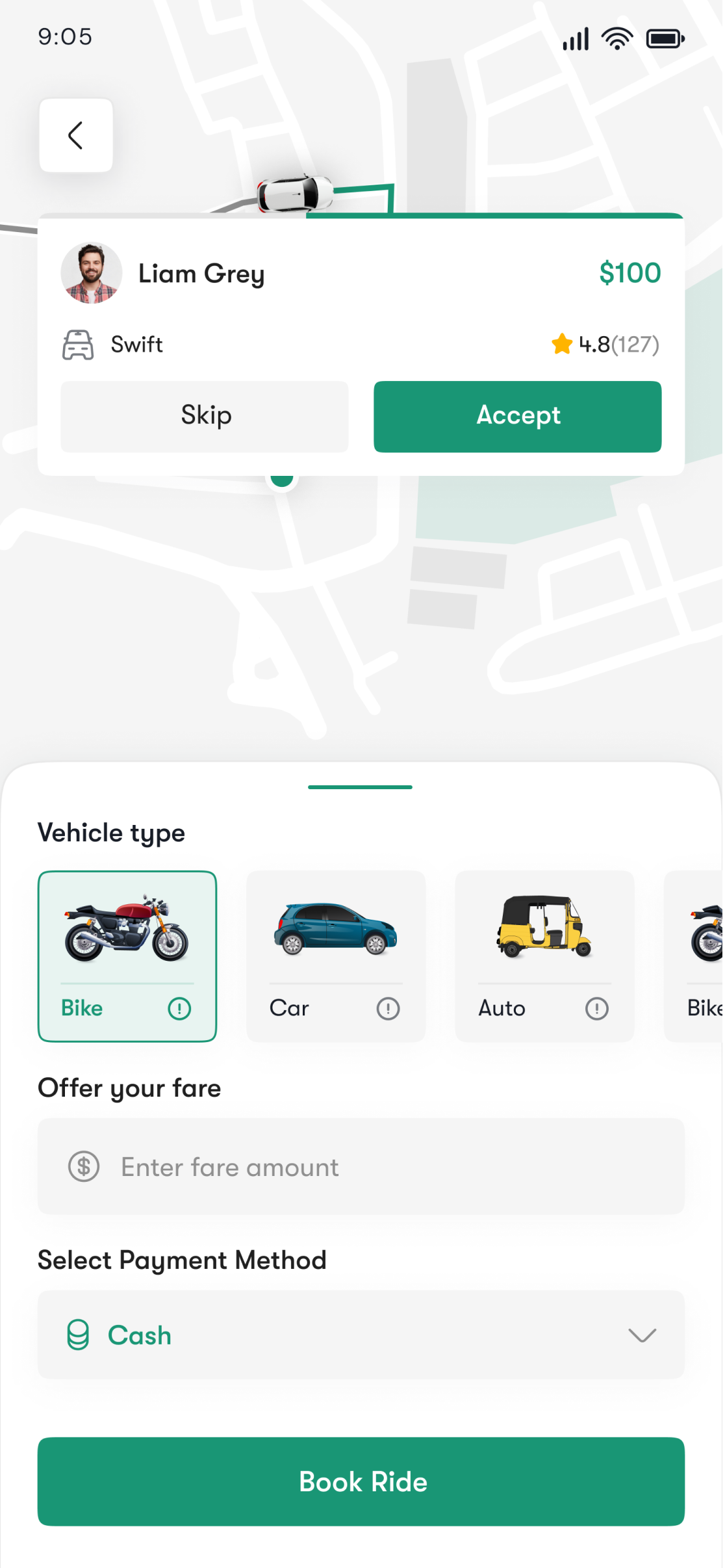The image size is (725, 1568).
Task: Choose the Auto vehicle type
Action: pos(544,936)
